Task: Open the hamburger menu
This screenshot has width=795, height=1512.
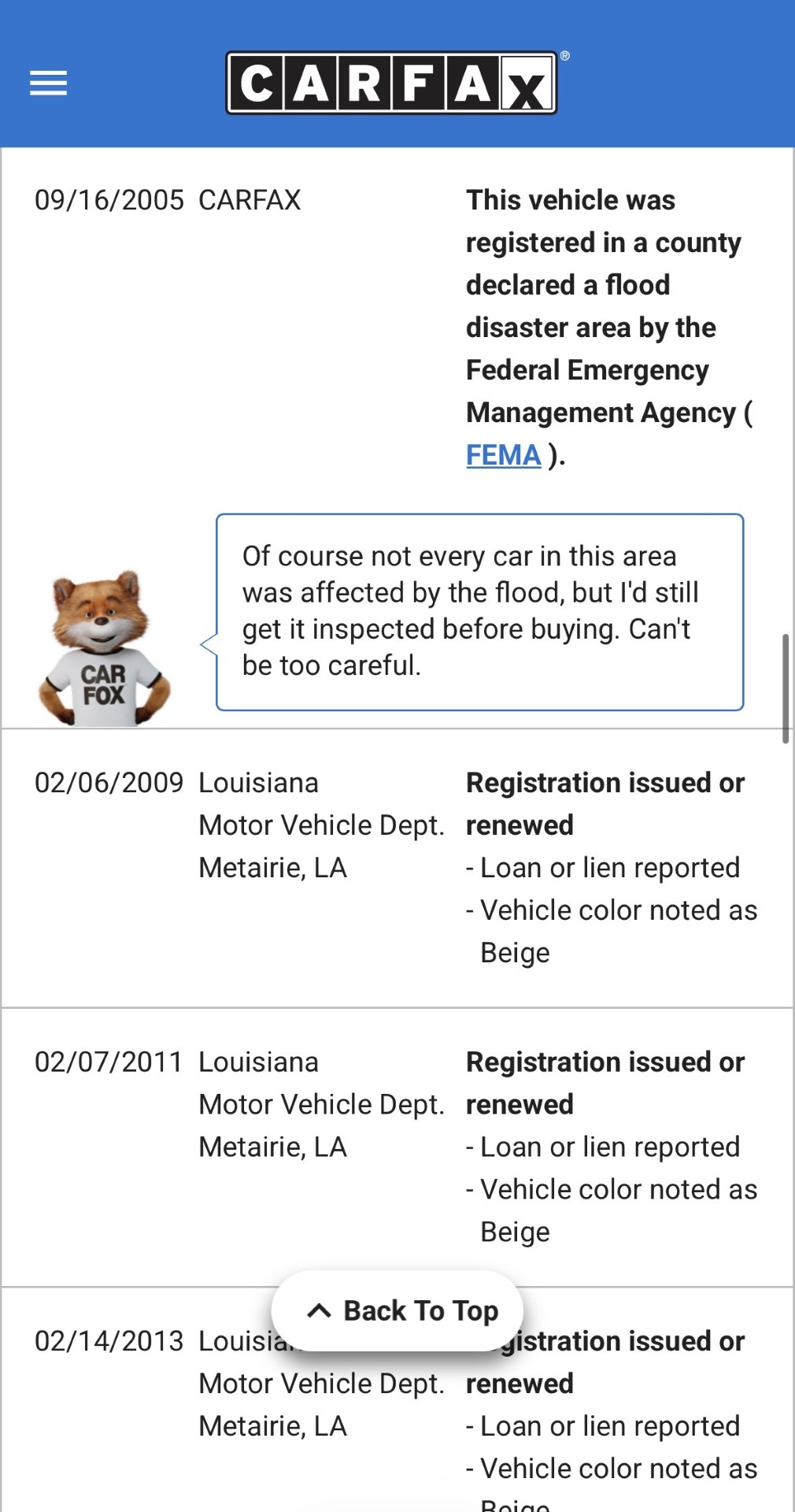Action: point(48,83)
